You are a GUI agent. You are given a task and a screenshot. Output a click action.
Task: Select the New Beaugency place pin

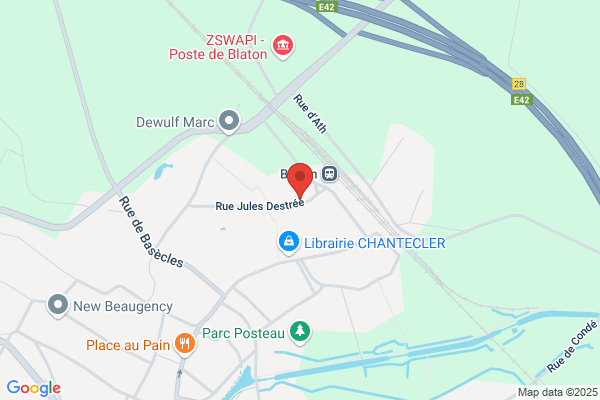tap(58, 306)
